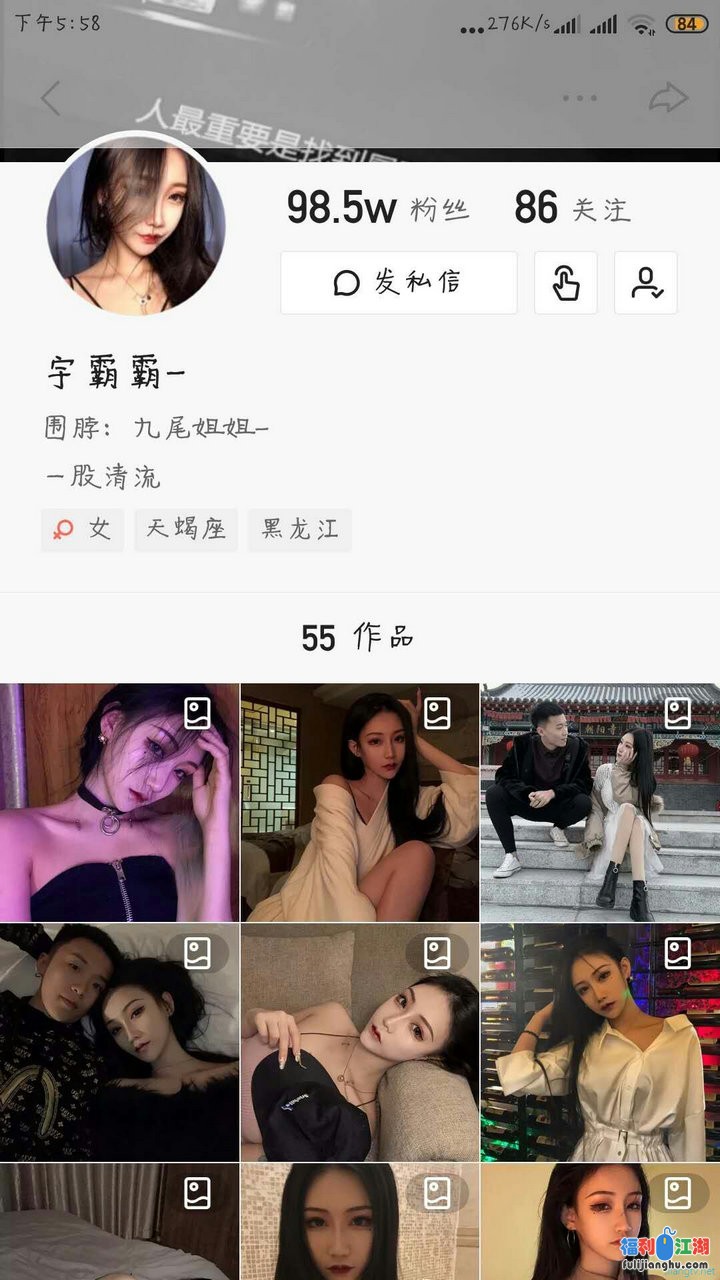Open the white shirt dress photo

click(600, 1042)
